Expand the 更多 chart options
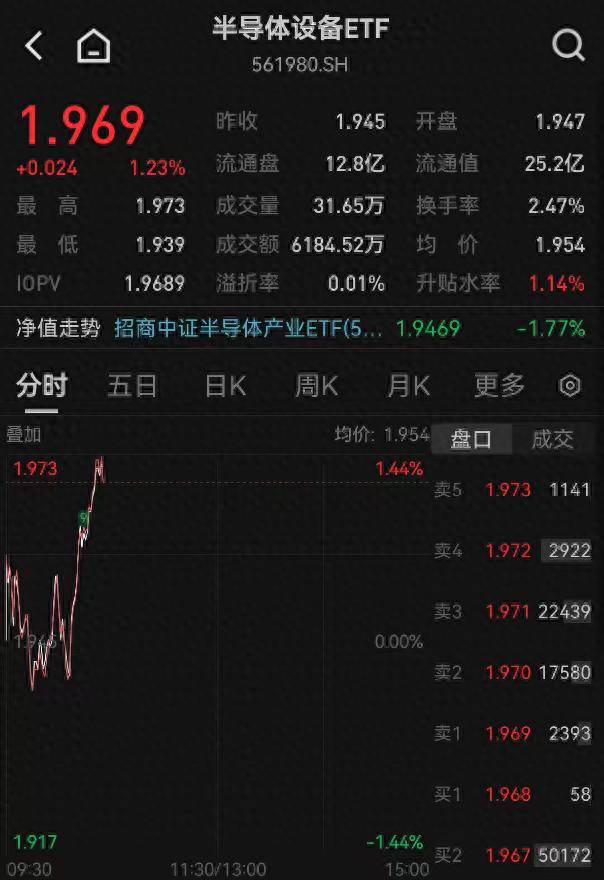Viewport: 604px width, 880px height. tap(499, 386)
